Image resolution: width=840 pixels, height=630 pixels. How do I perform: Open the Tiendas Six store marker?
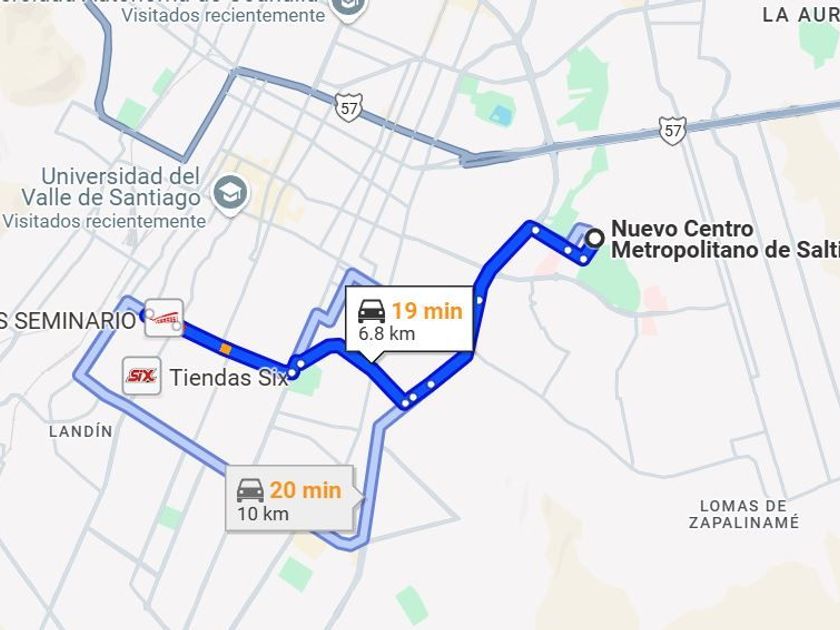point(141,376)
